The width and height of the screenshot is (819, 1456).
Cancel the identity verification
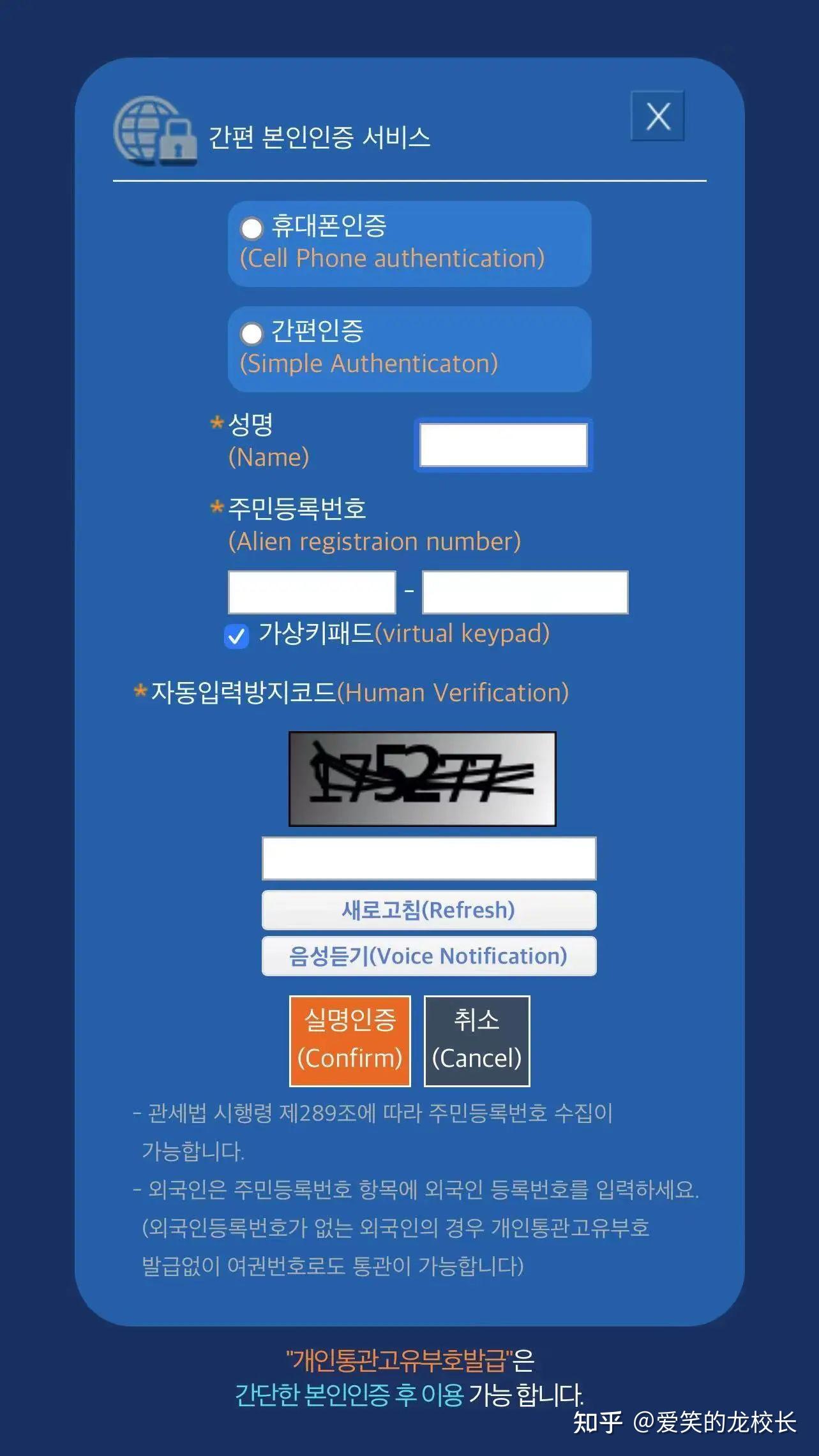[x=477, y=1041]
